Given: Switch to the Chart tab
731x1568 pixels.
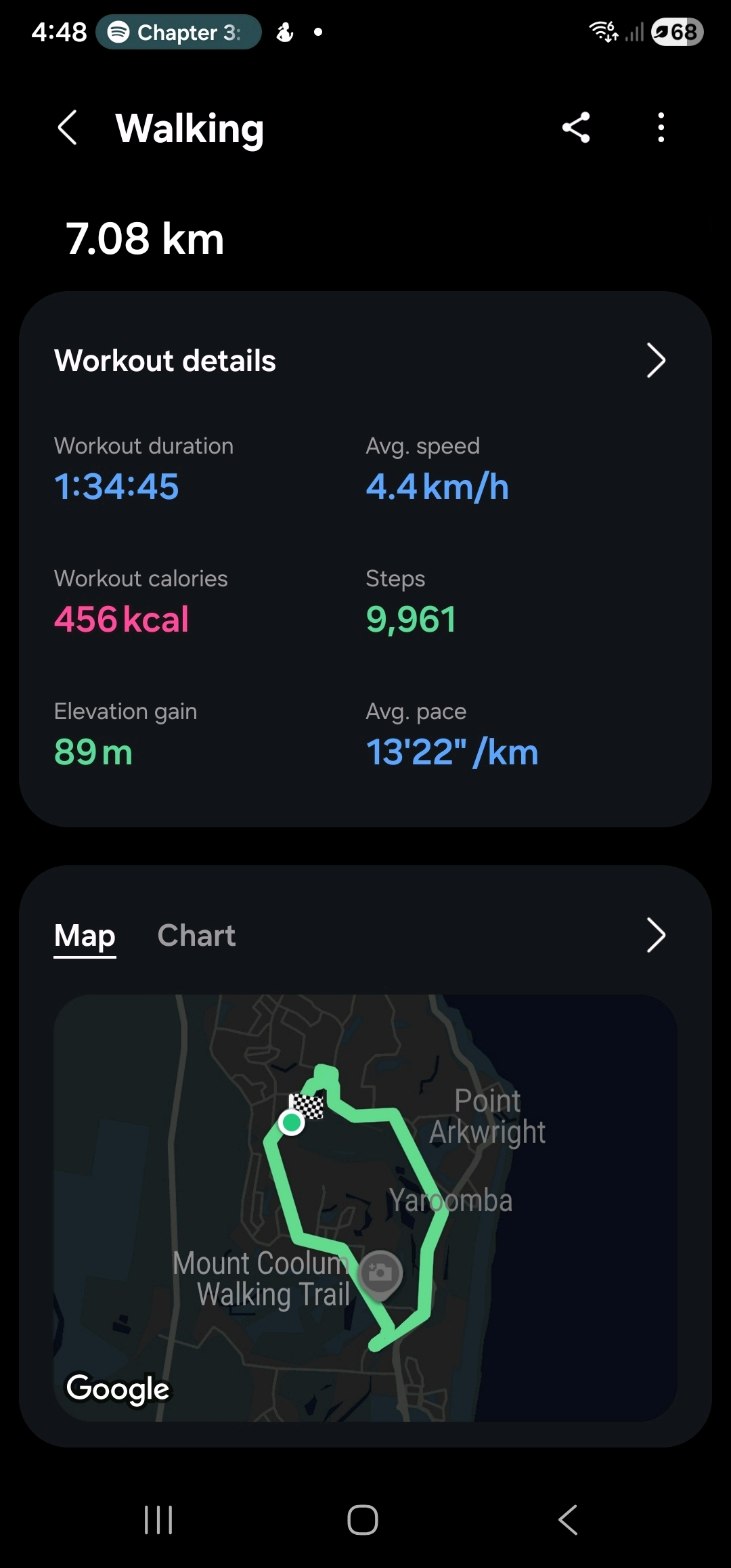Looking at the screenshot, I should click(196, 936).
